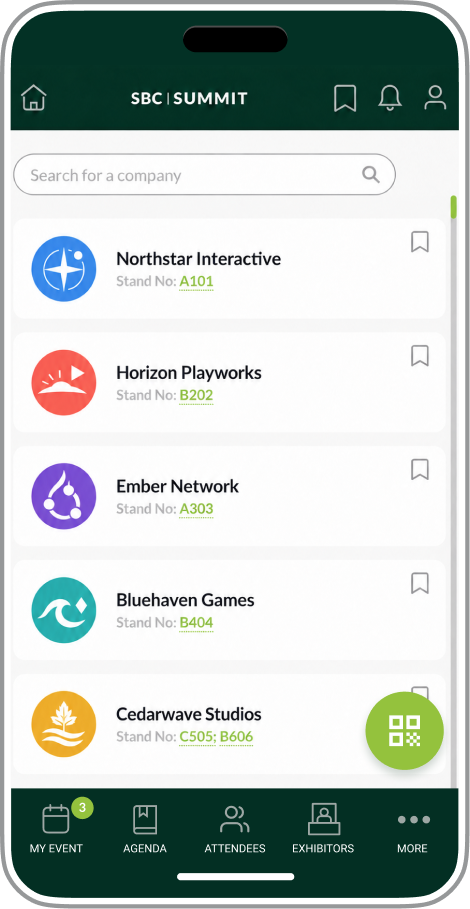Open saved bookmarks in the header
470x909 pixels.
click(x=345, y=98)
